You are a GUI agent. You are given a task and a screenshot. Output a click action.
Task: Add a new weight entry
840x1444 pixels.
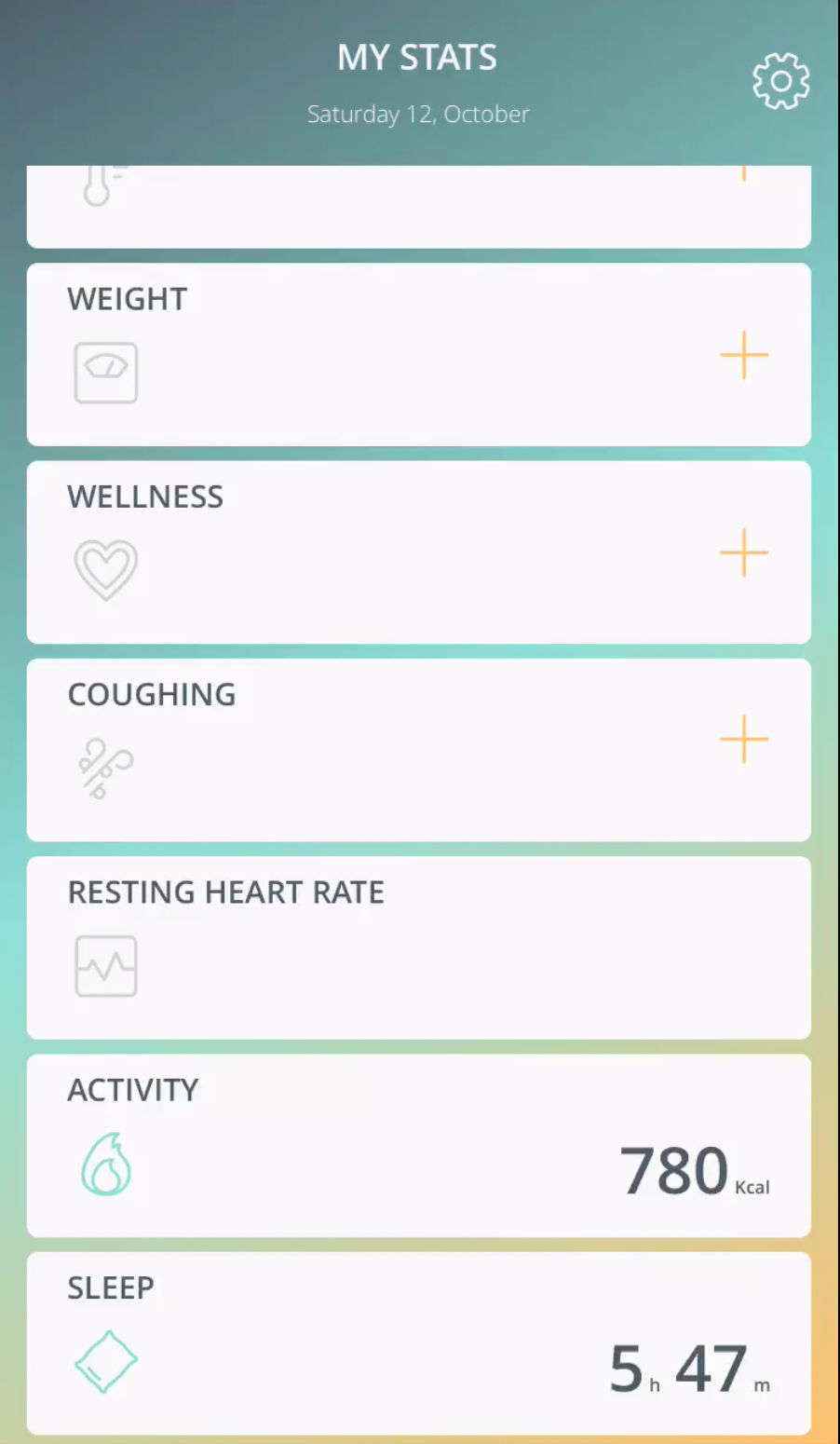pos(744,355)
